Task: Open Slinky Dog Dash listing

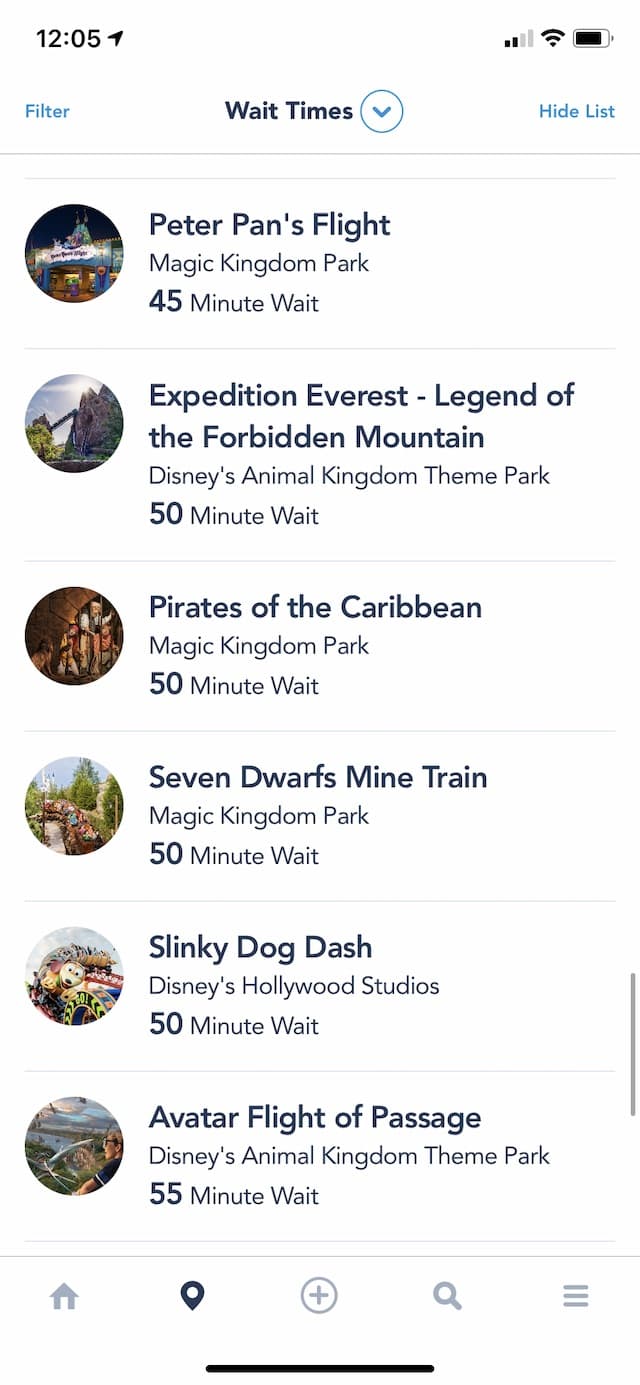Action: pos(320,986)
